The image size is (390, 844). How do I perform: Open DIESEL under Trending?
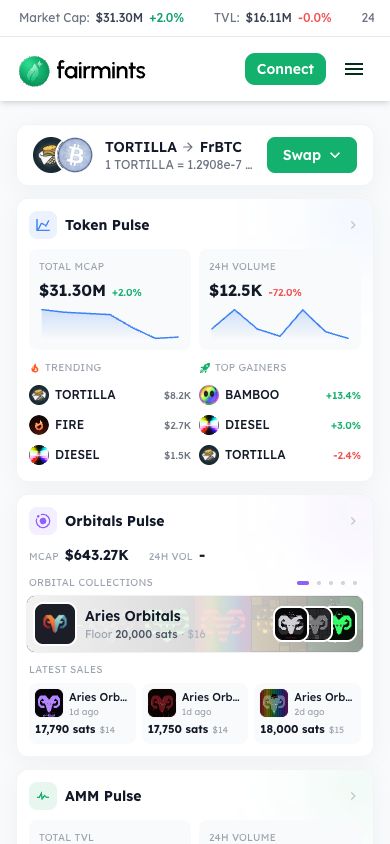tap(110, 455)
